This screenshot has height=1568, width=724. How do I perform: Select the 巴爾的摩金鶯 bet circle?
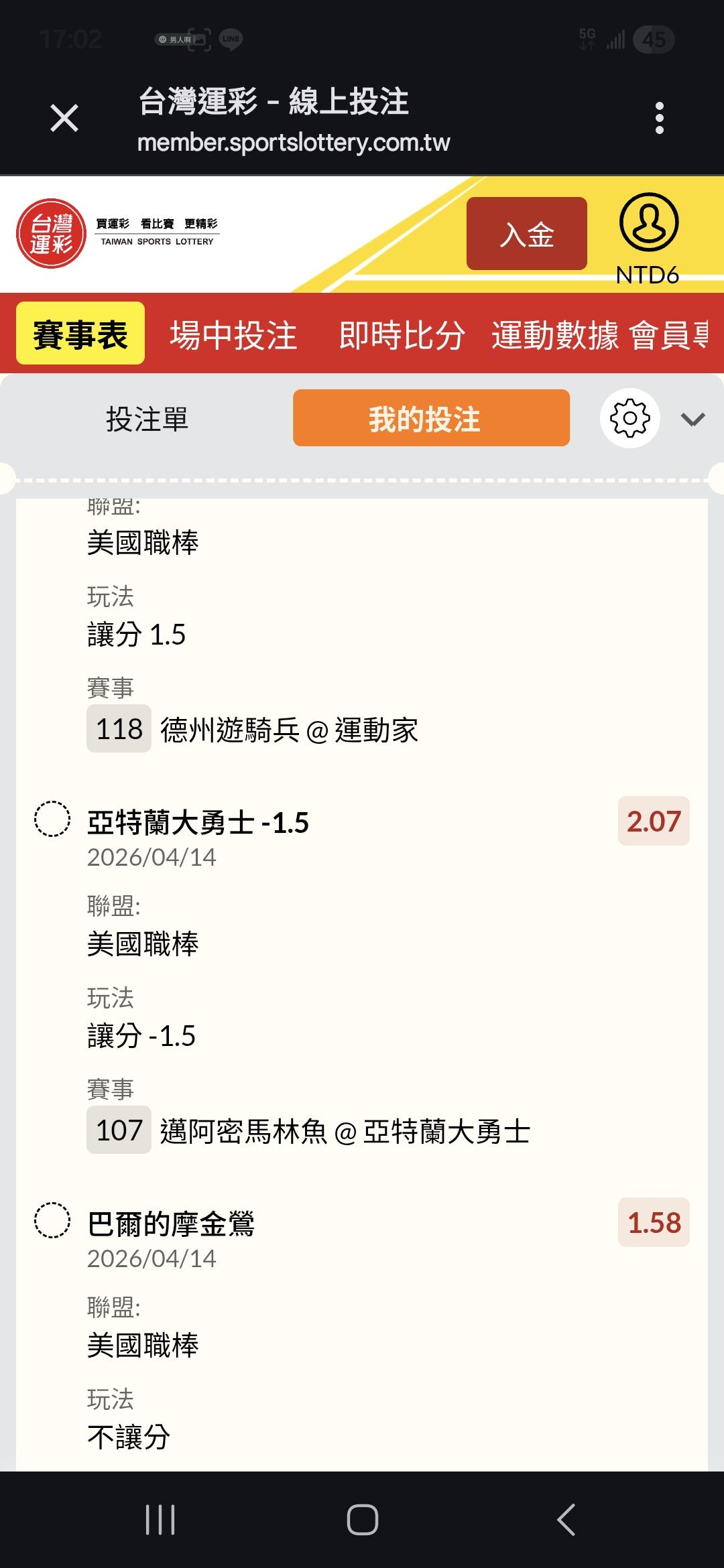52,1220
